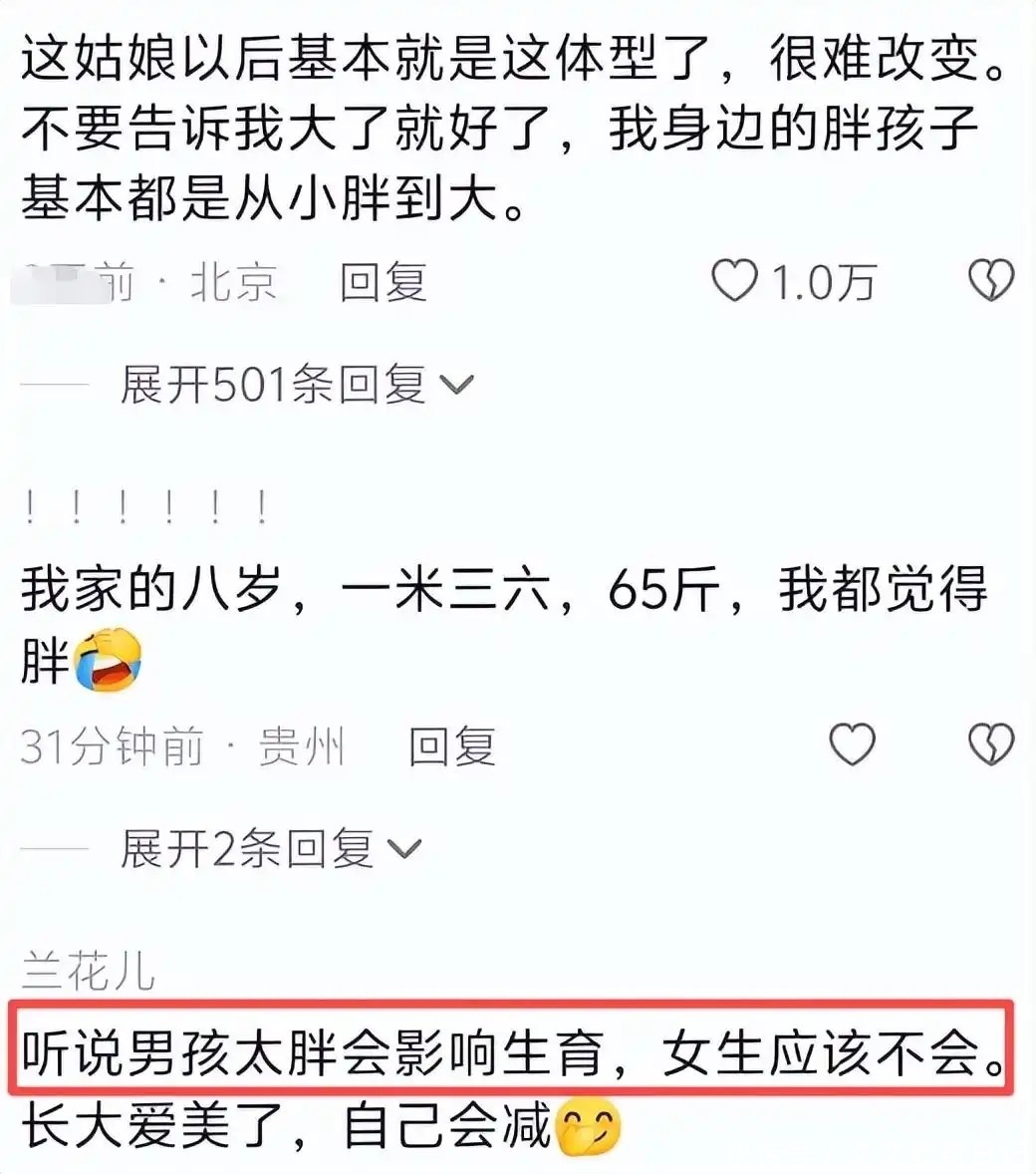The width and height of the screenshot is (1036, 1174).
Task: Expand 展开501条回复
Action: (x=297, y=385)
